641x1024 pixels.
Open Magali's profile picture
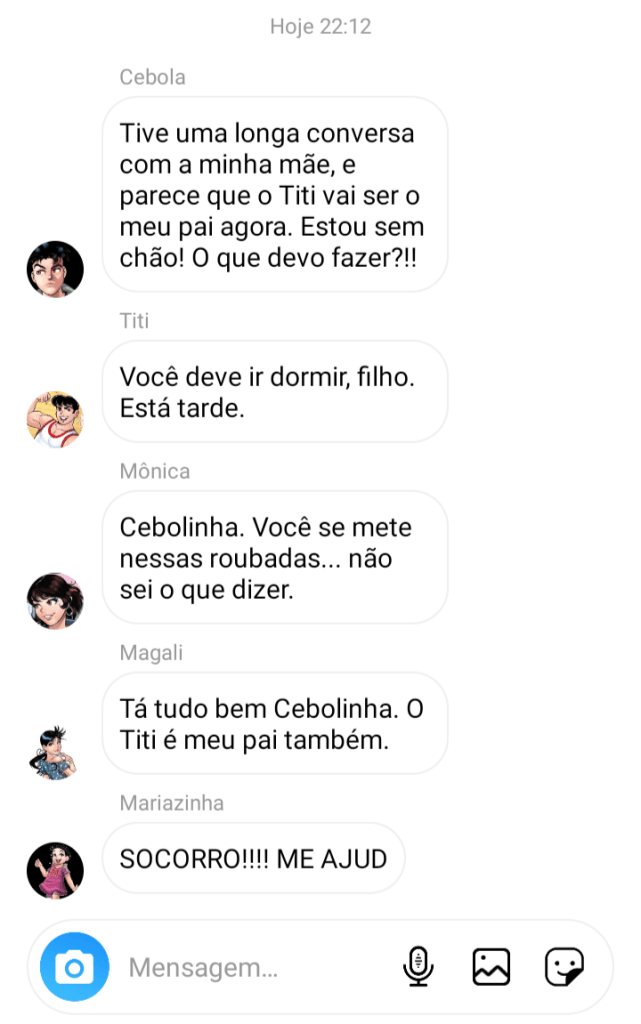click(55, 751)
